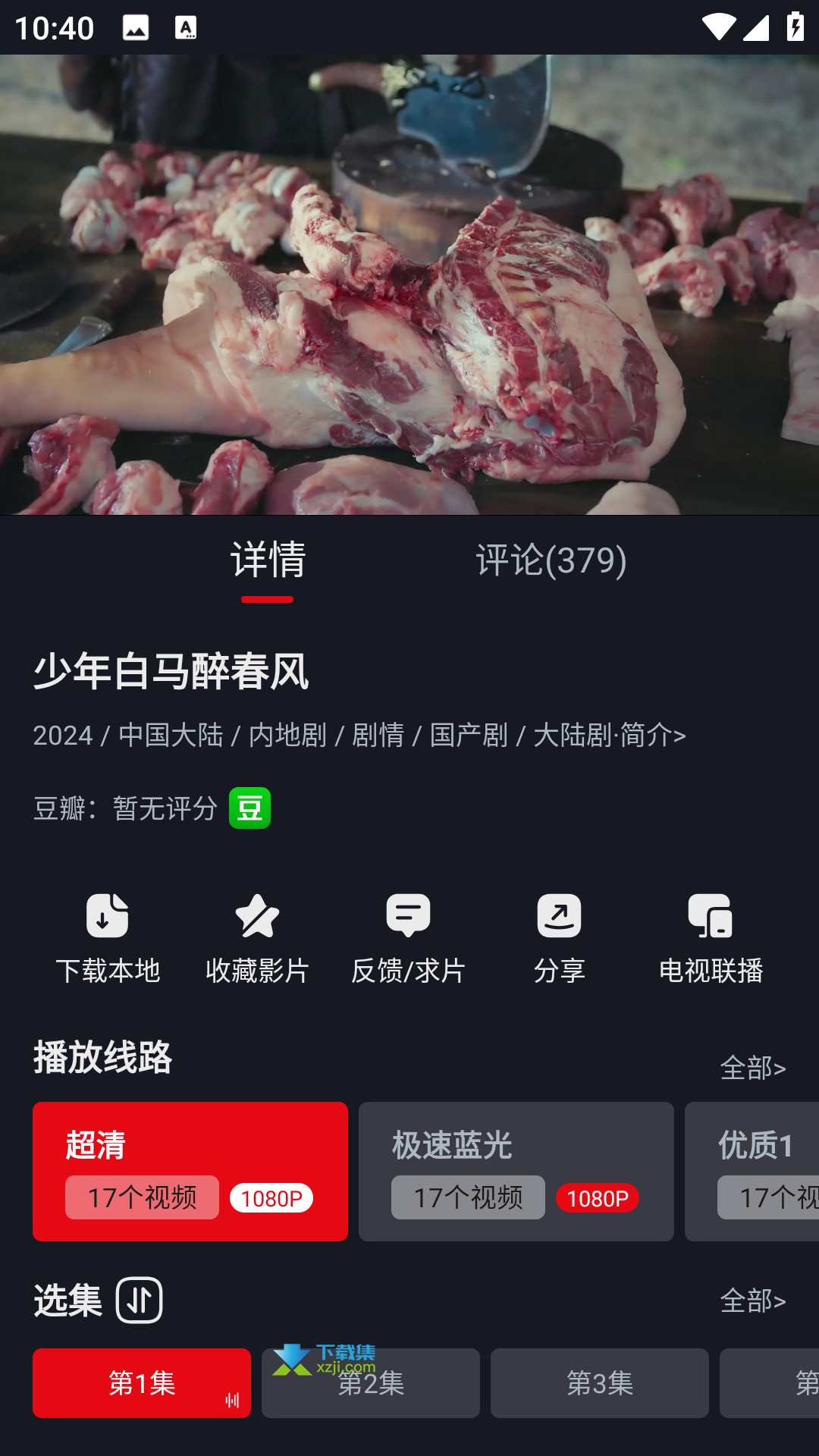
Task: Select the 详情 tab
Action: coord(268,560)
